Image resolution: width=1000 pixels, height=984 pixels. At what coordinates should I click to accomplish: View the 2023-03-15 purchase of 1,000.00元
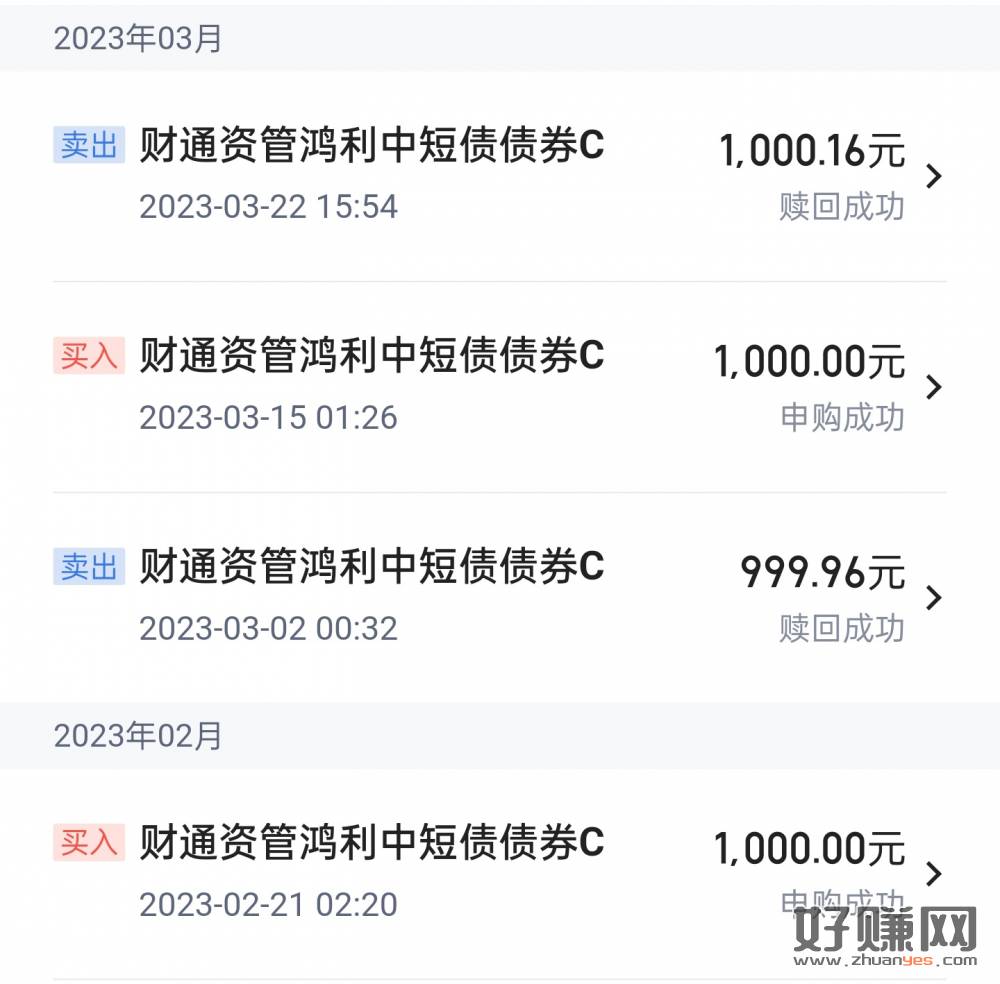coord(500,387)
